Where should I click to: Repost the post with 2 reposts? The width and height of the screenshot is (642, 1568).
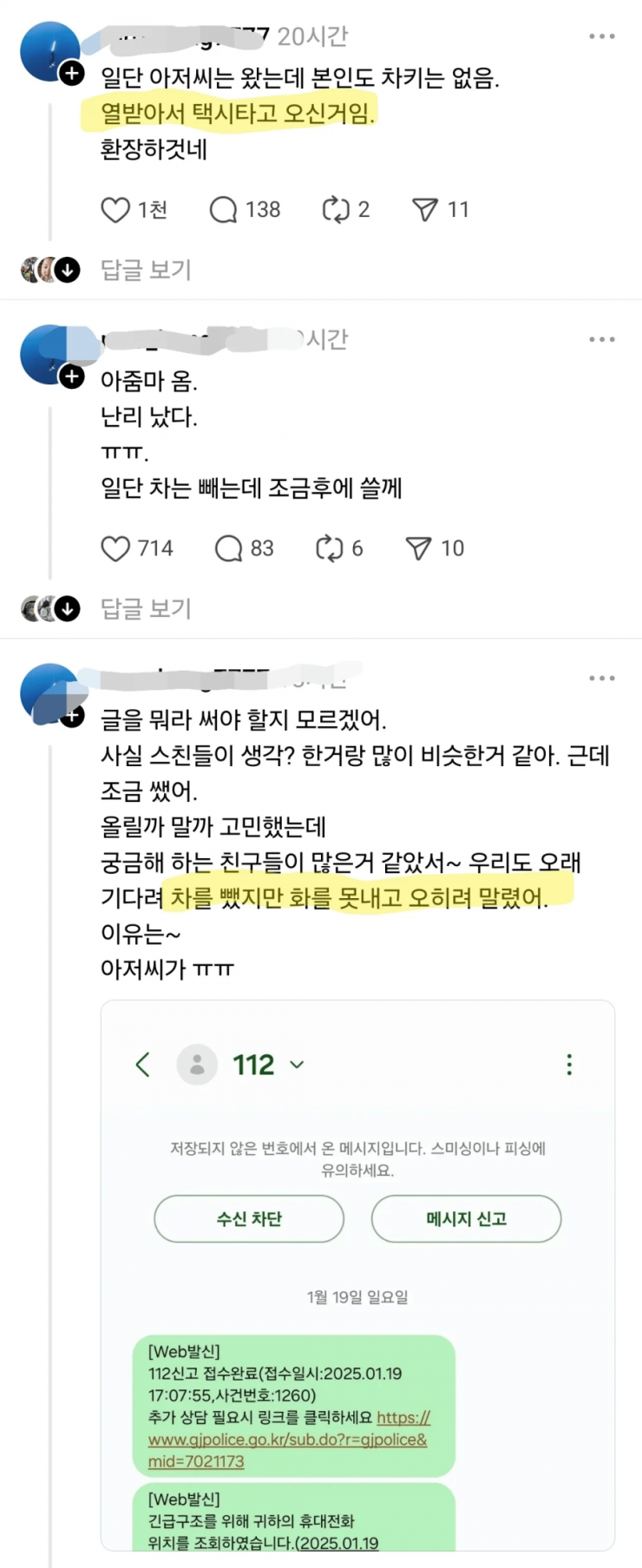(335, 210)
